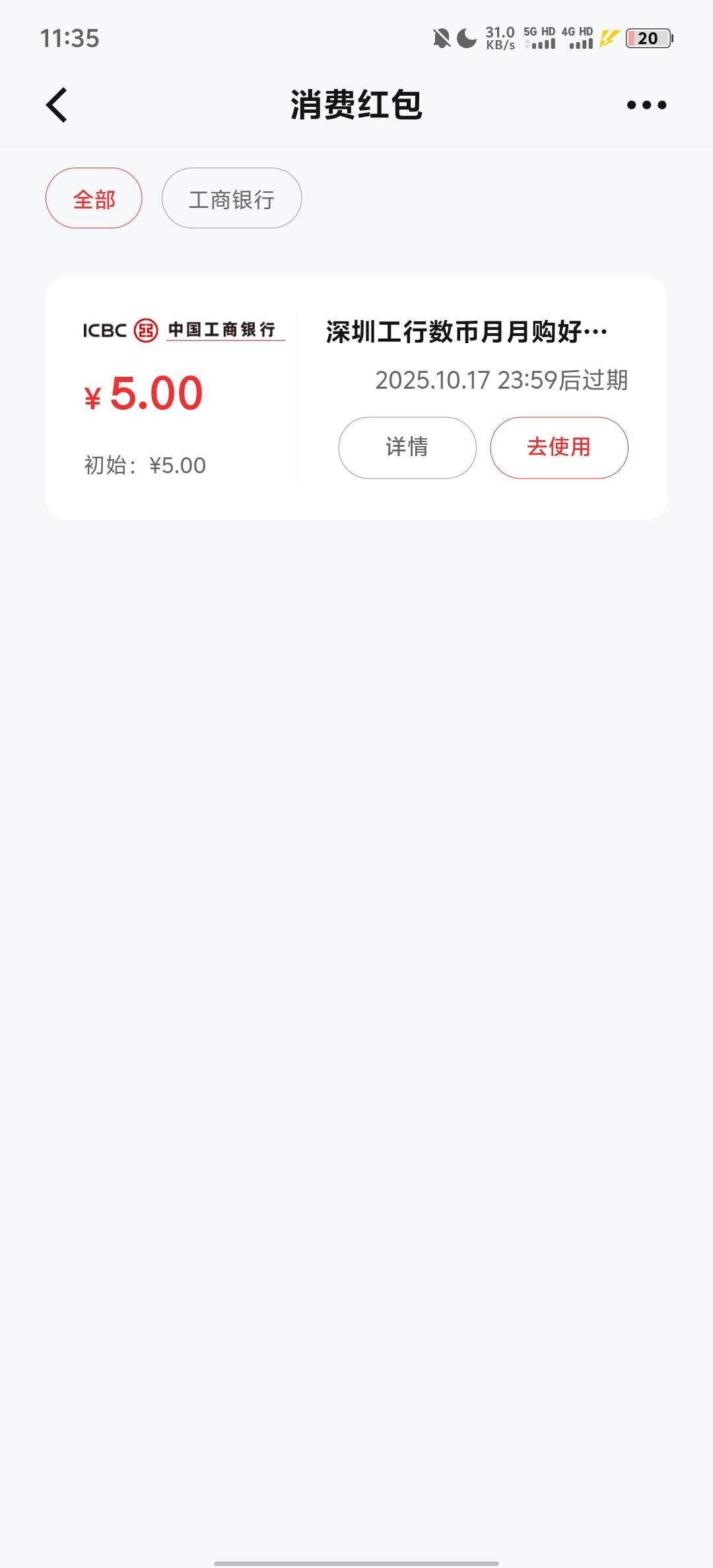Open the three-dot overflow menu
Viewport: 713px width, 1568px height.
646,105
